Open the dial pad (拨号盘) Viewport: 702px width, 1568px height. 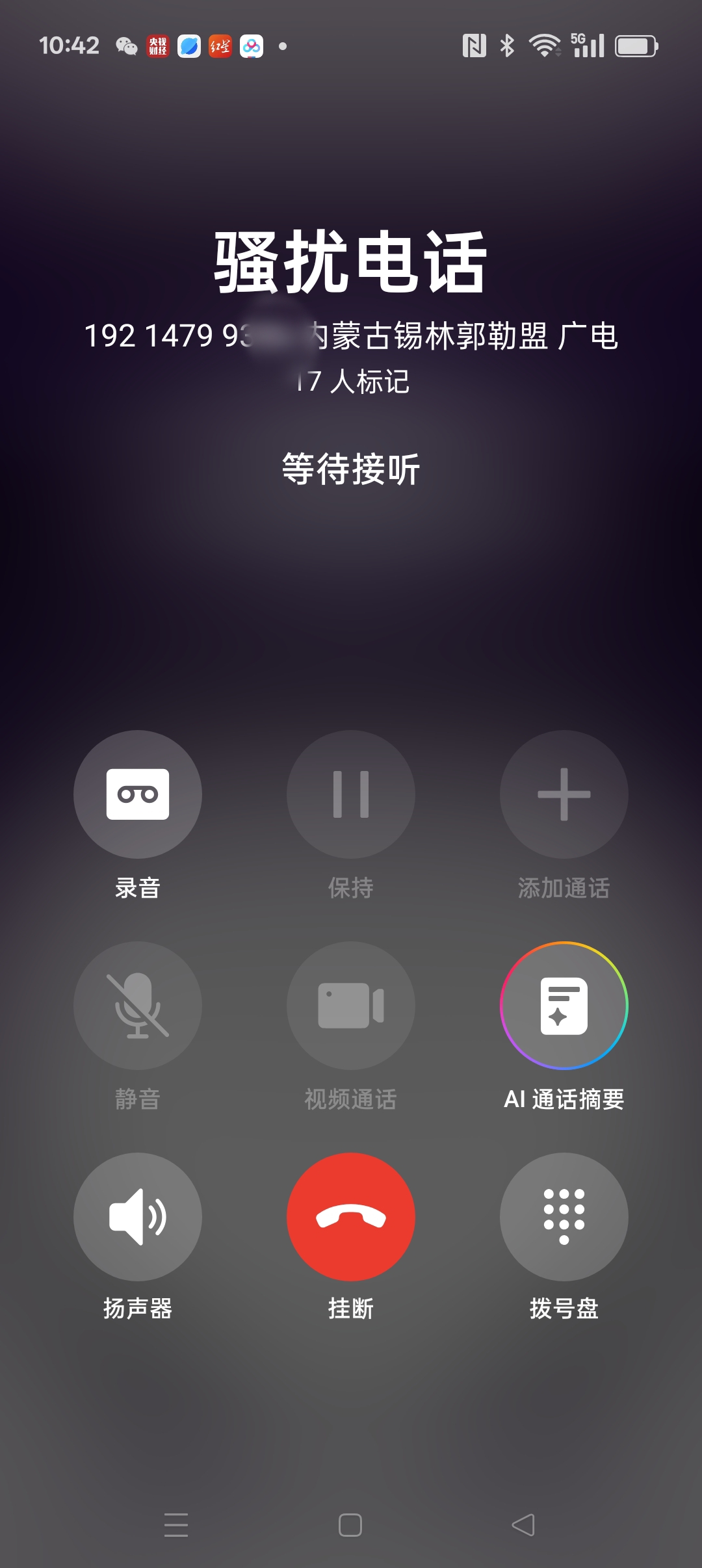click(x=564, y=1217)
